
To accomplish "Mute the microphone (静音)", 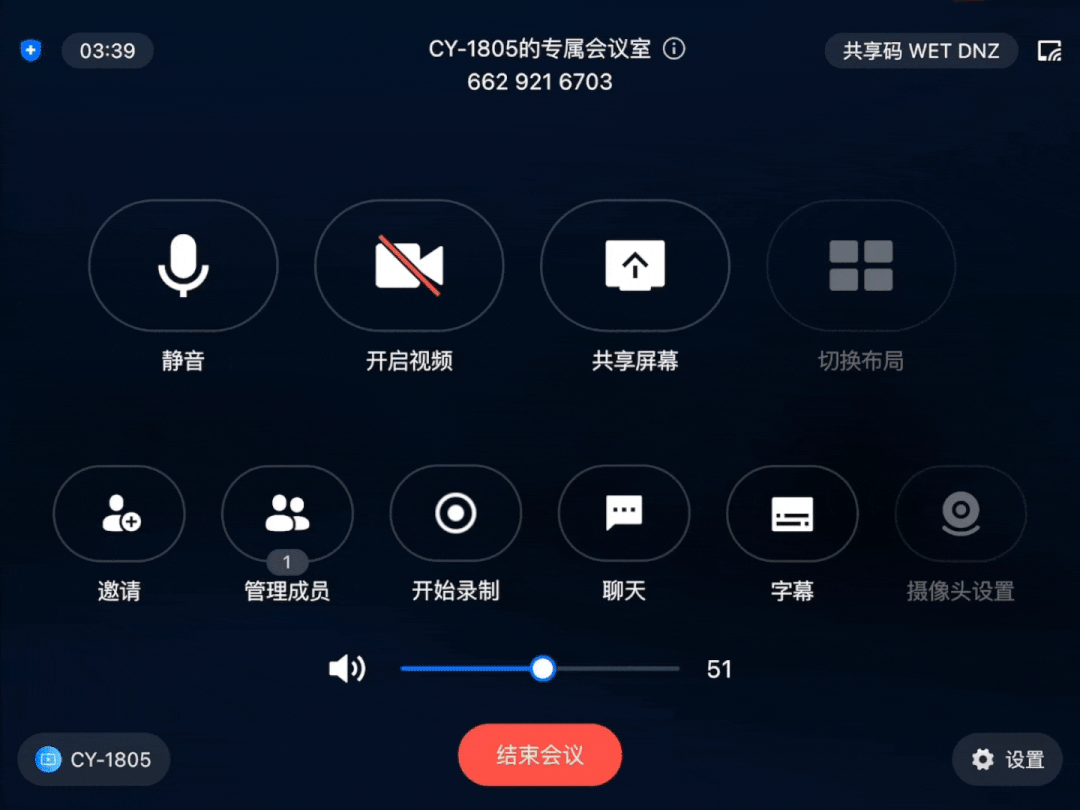I will [x=183, y=266].
